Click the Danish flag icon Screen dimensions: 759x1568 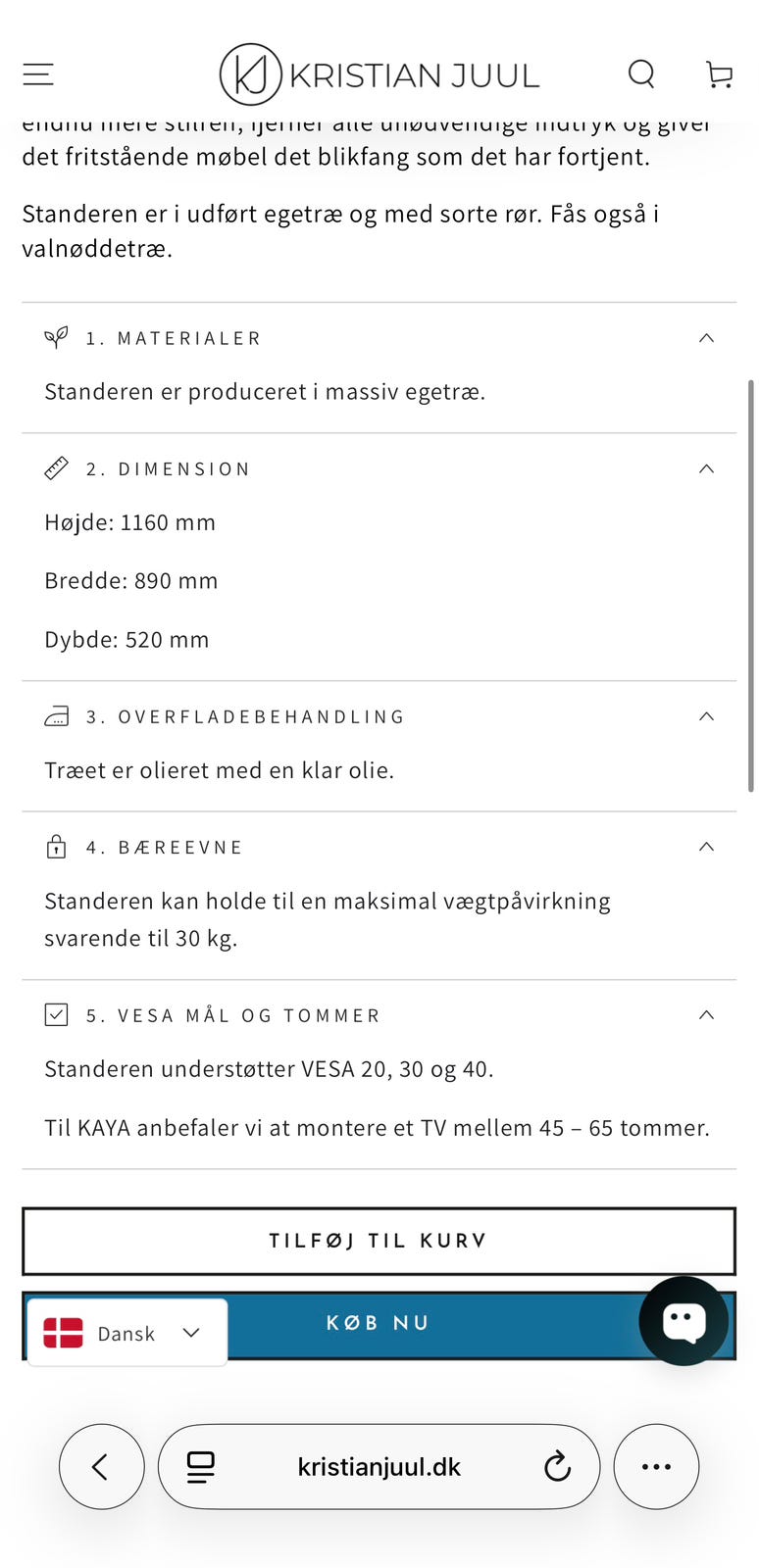click(x=62, y=1332)
